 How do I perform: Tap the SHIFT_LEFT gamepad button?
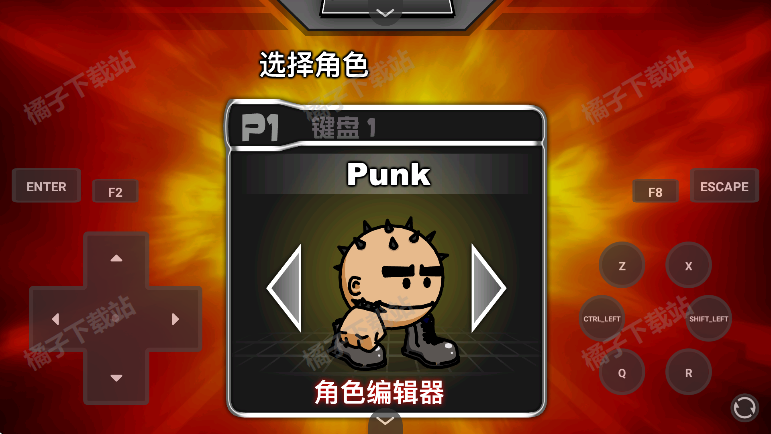(x=708, y=319)
